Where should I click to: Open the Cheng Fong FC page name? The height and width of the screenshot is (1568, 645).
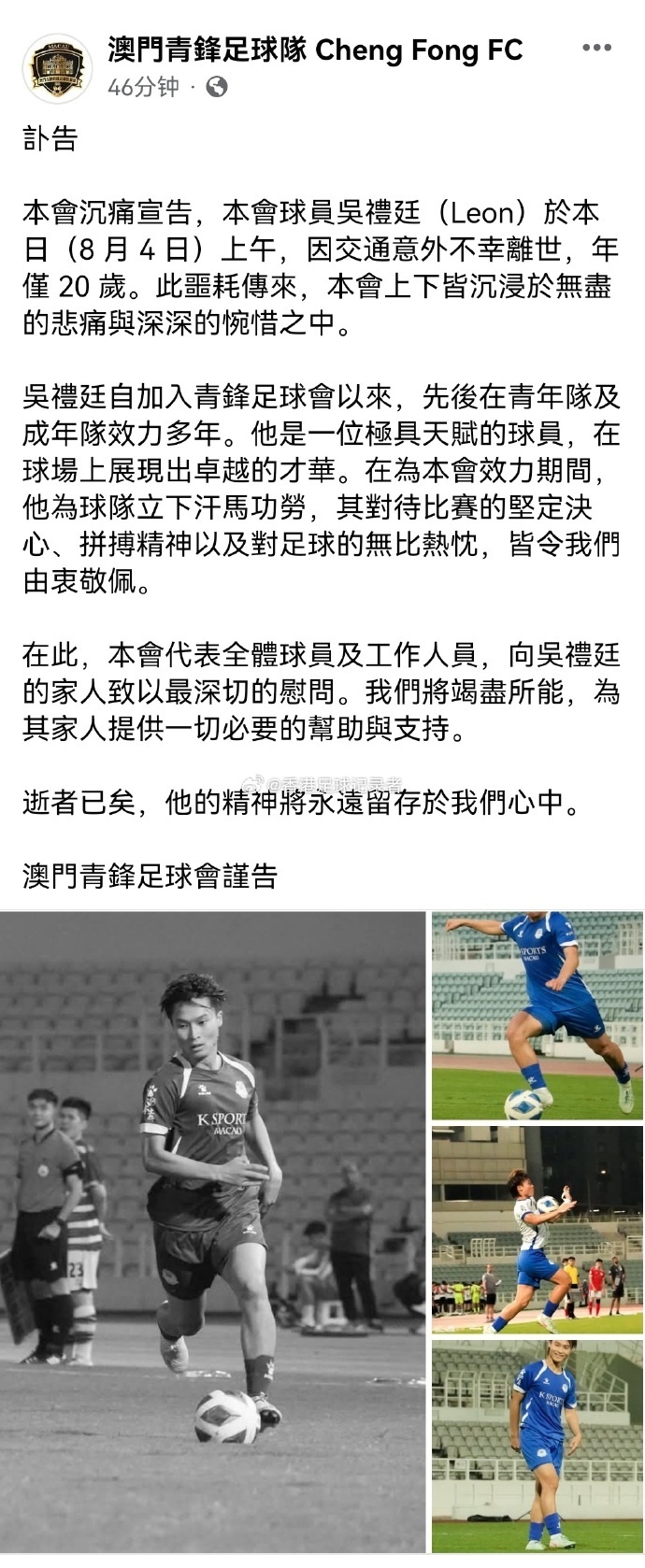click(x=315, y=50)
